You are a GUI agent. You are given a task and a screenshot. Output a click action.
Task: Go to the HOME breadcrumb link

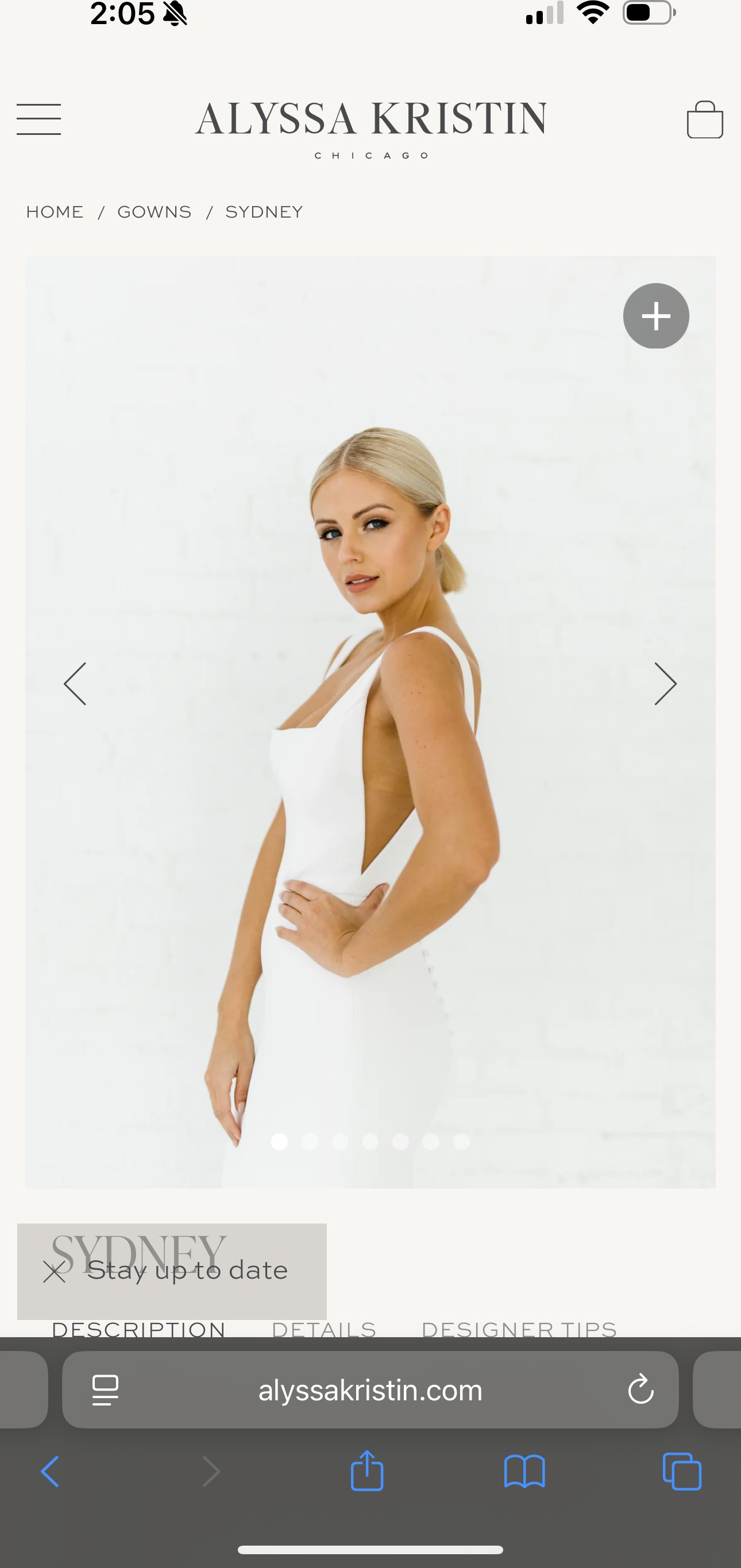pyautogui.click(x=55, y=212)
